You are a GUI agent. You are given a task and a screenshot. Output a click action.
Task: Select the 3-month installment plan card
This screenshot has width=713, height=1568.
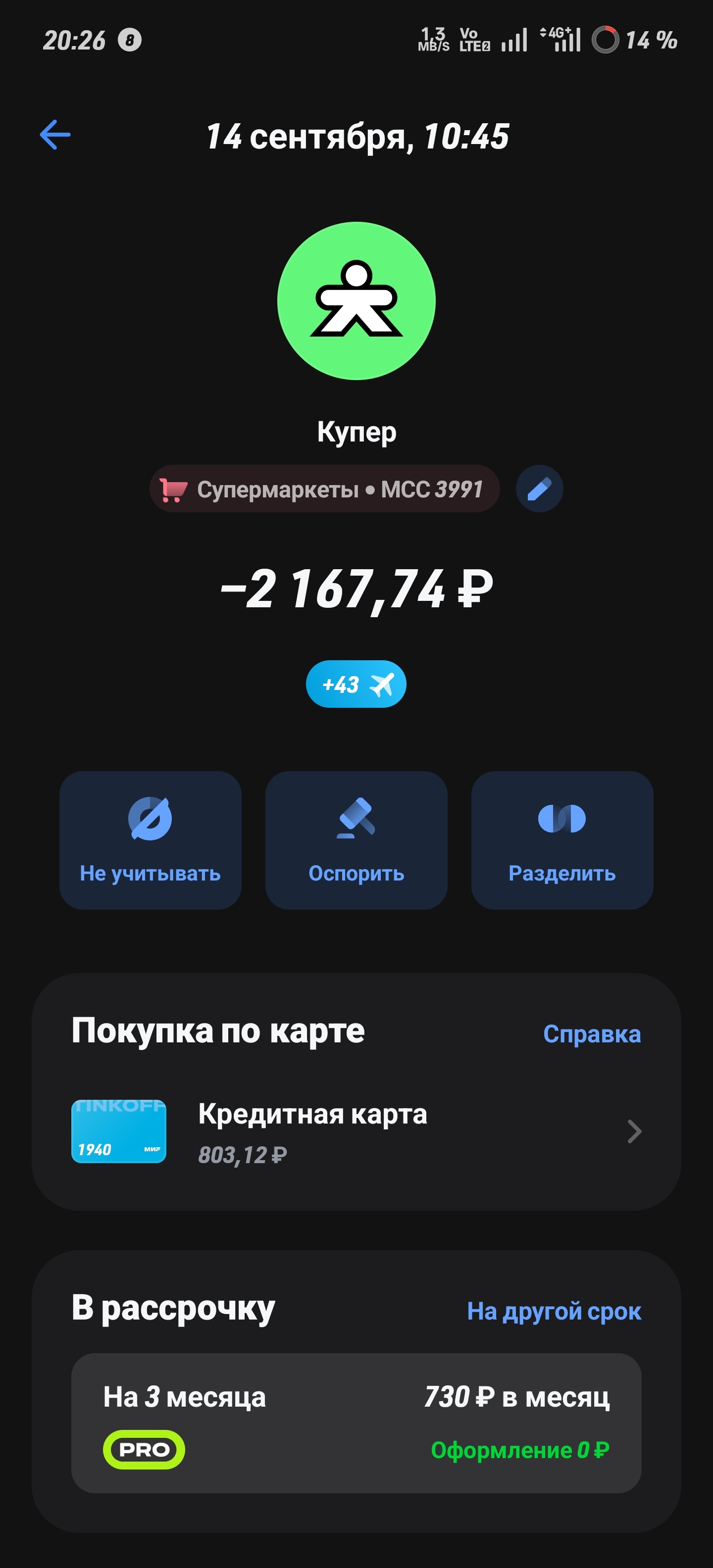tap(356, 1423)
